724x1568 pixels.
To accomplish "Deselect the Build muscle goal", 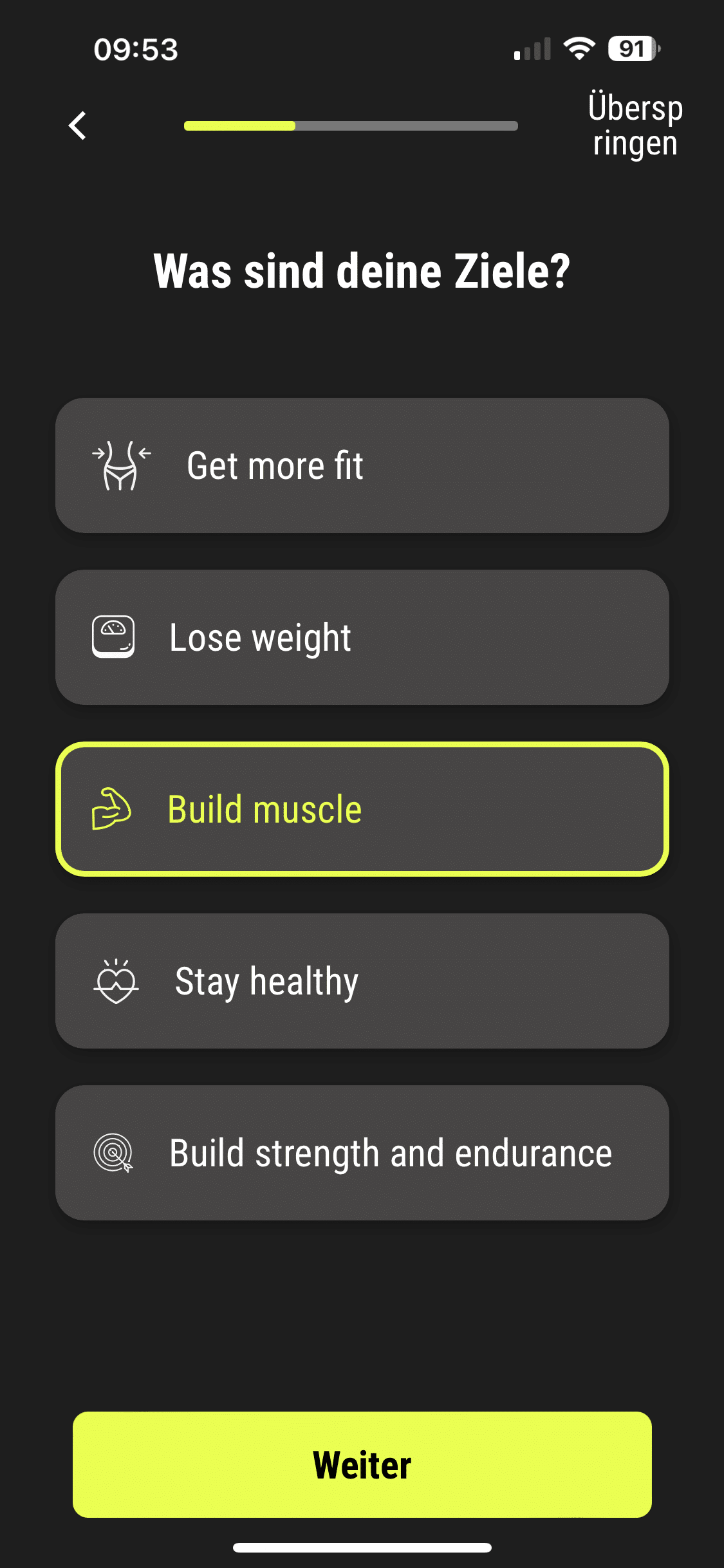I will tap(362, 809).
